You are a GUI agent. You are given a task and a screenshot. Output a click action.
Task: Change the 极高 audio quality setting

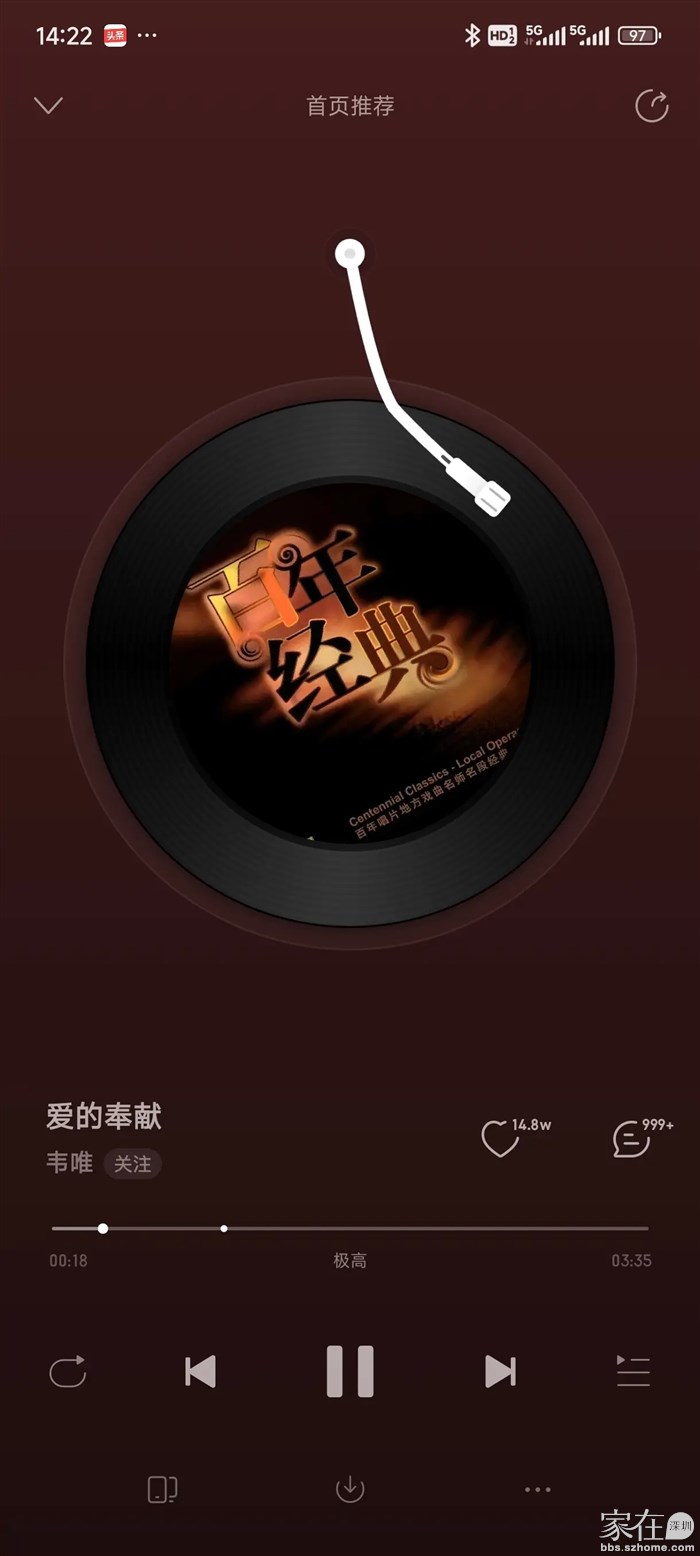coord(350,1261)
